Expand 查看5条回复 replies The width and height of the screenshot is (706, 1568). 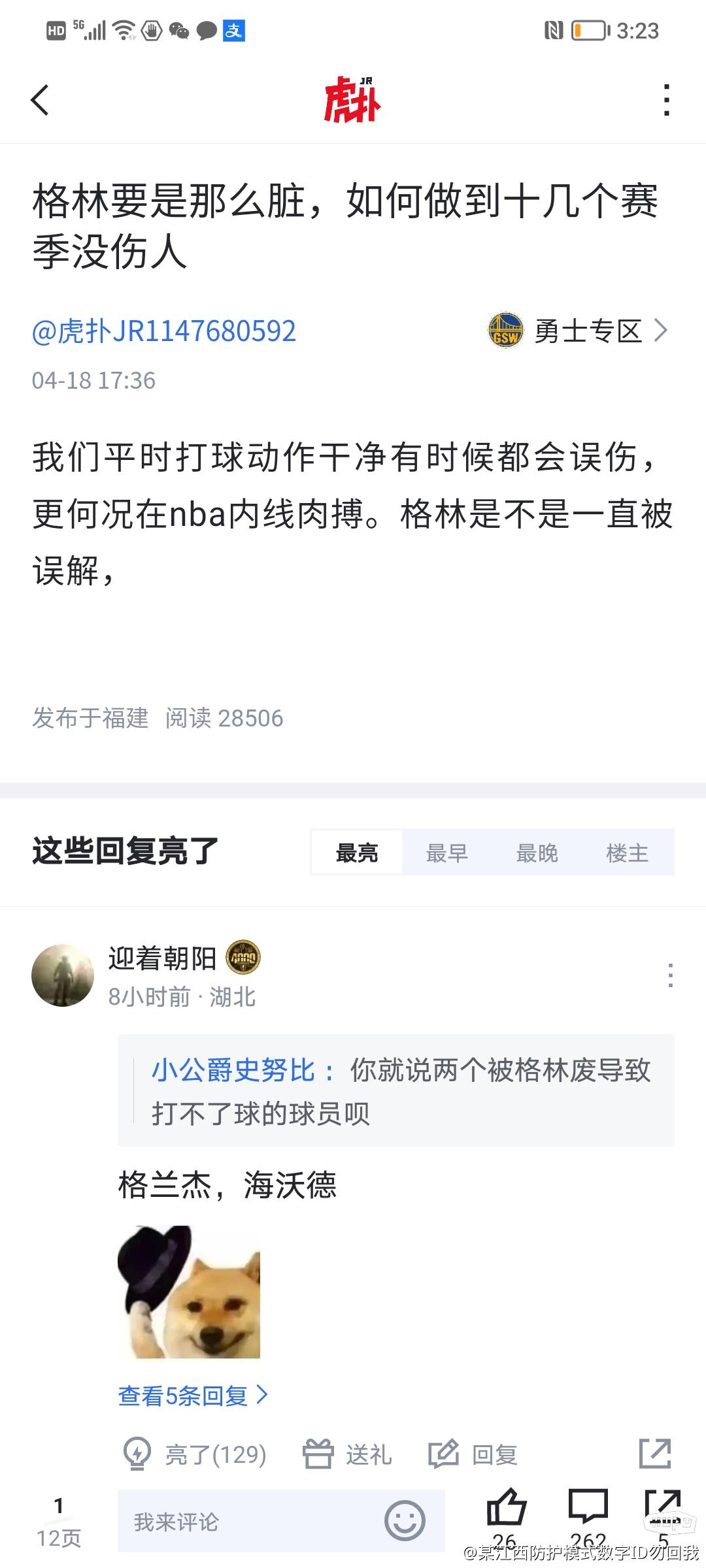(x=193, y=1396)
